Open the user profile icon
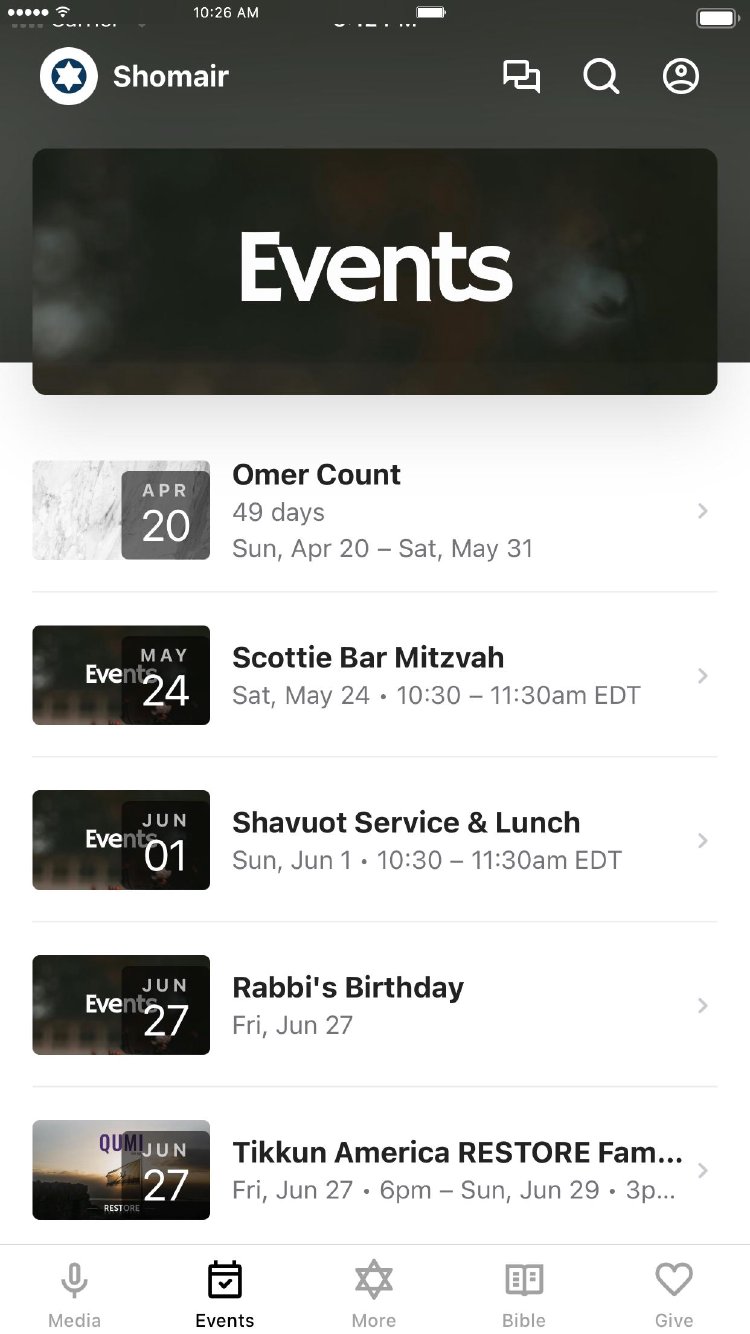This screenshot has height=1334, width=750. tap(681, 77)
